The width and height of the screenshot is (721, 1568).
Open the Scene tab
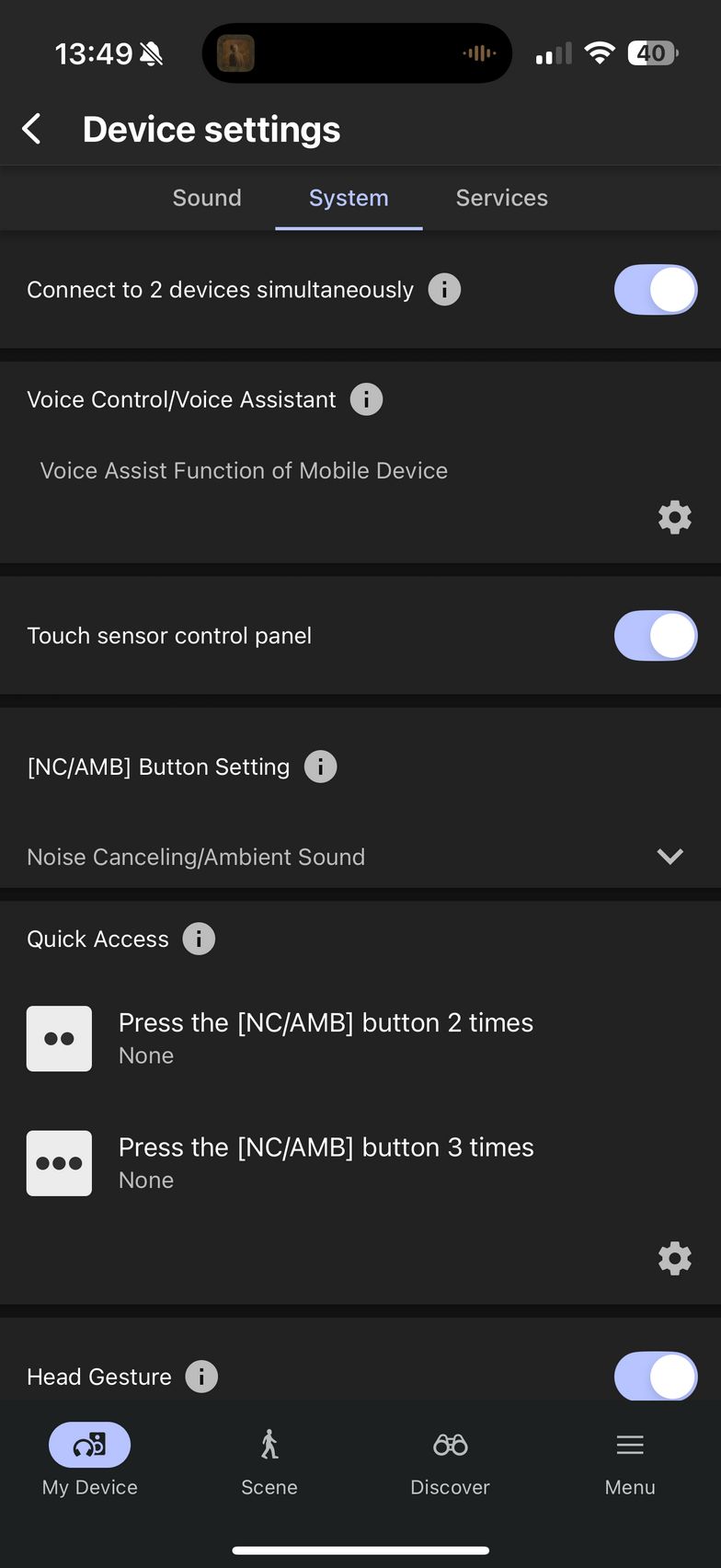pyautogui.click(x=269, y=1461)
